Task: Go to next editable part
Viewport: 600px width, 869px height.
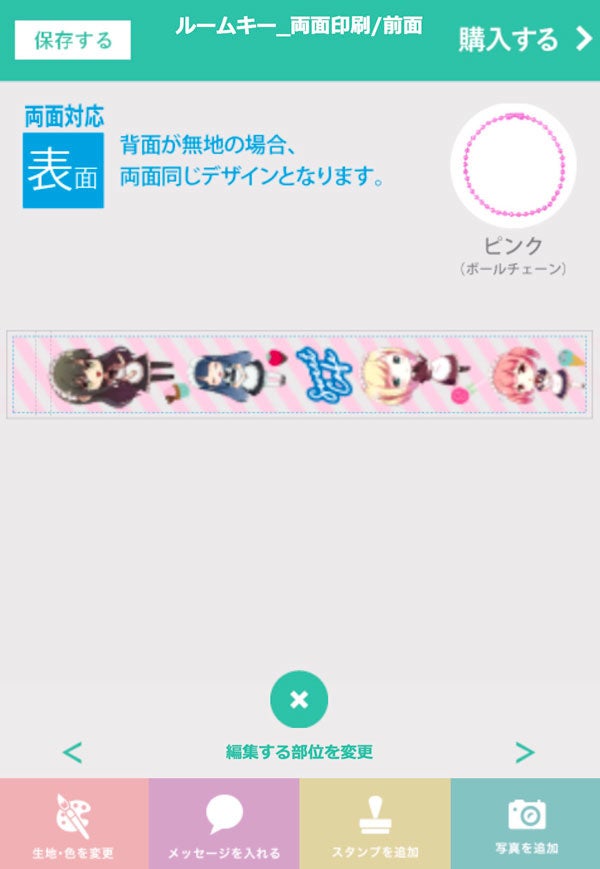Action: click(525, 752)
